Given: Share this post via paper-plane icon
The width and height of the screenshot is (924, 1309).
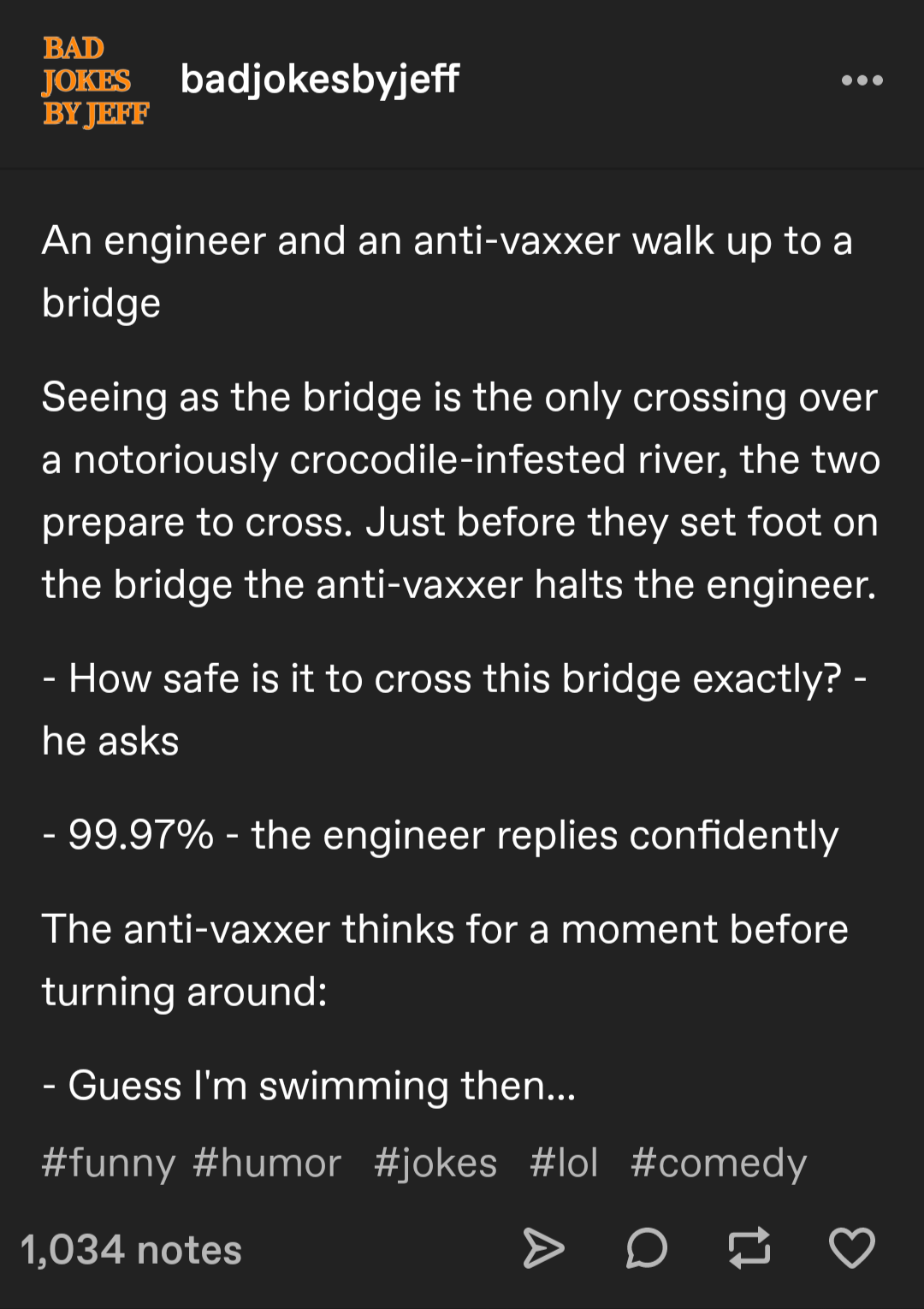Looking at the screenshot, I should pyautogui.click(x=543, y=1248).
